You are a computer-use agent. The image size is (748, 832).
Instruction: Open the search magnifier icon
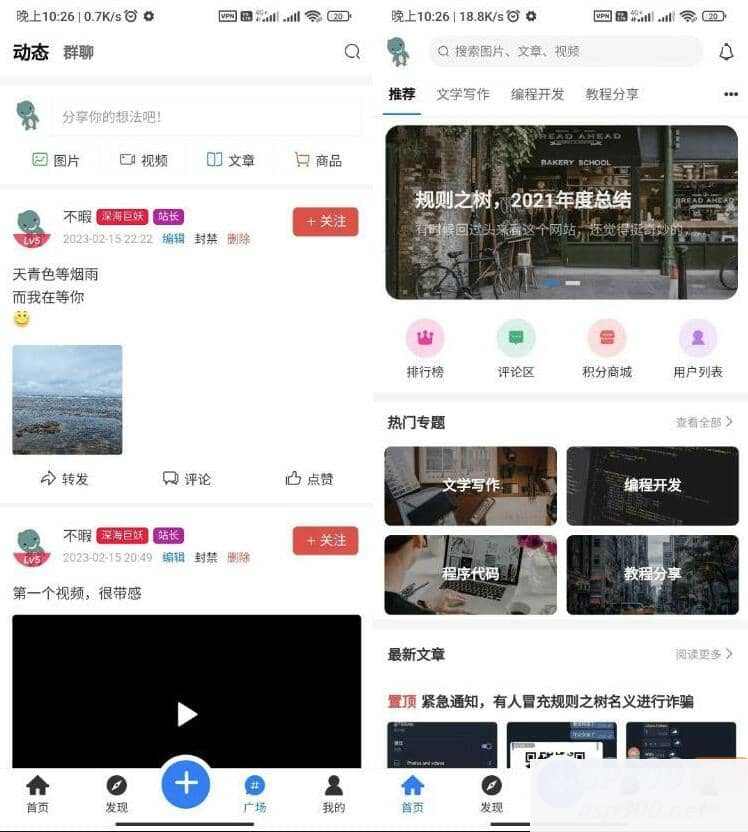click(x=351, y=52)
